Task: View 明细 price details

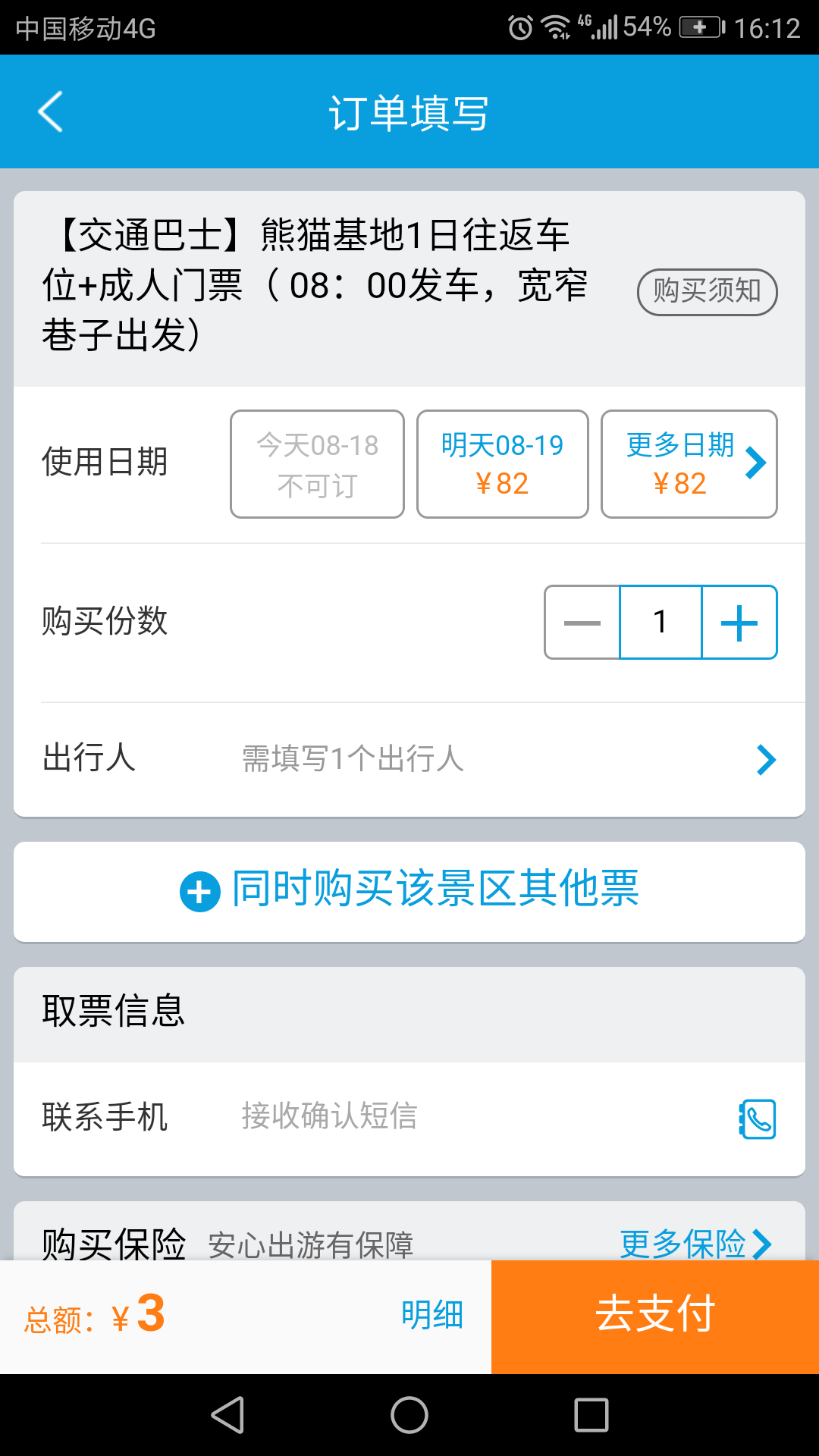Action: 432,1315
